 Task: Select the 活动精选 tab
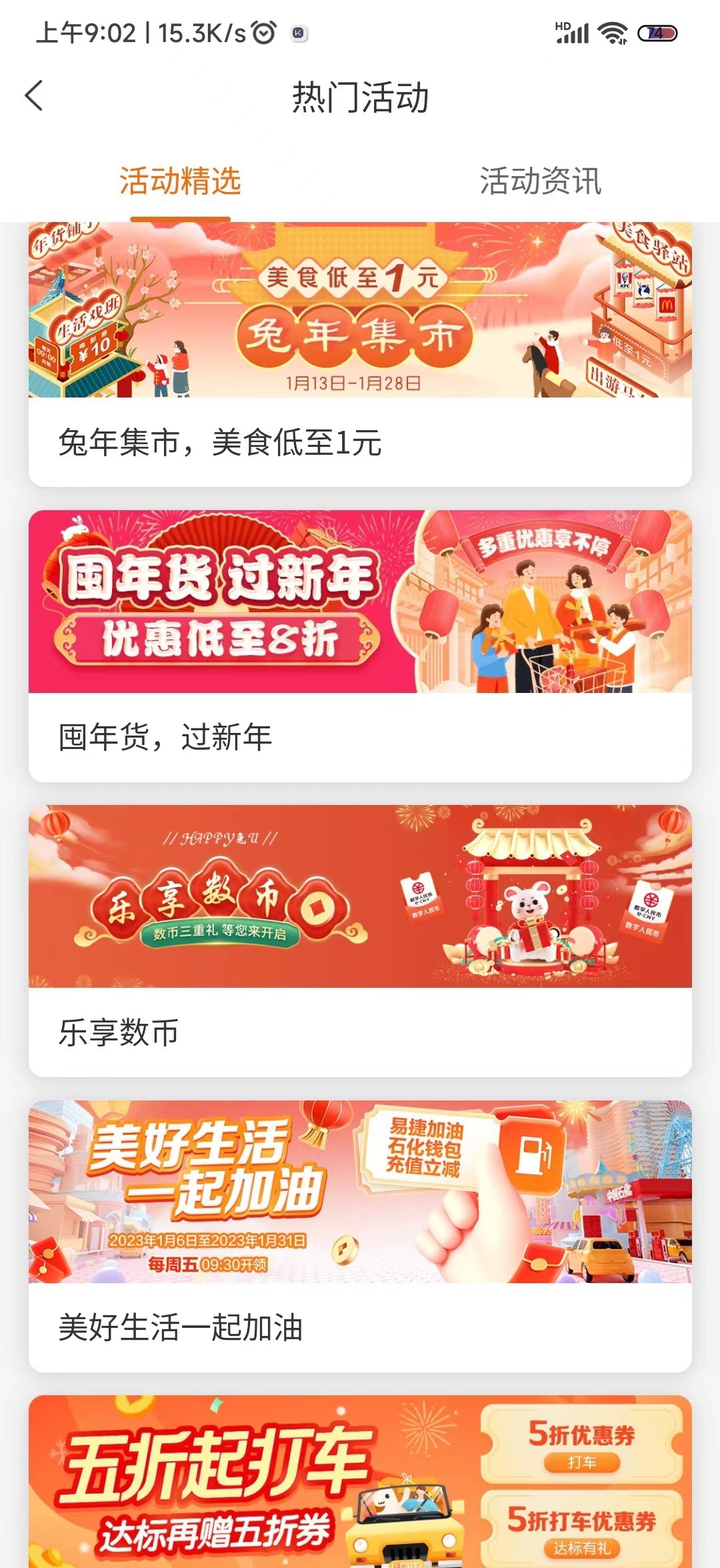click(180, 181)
